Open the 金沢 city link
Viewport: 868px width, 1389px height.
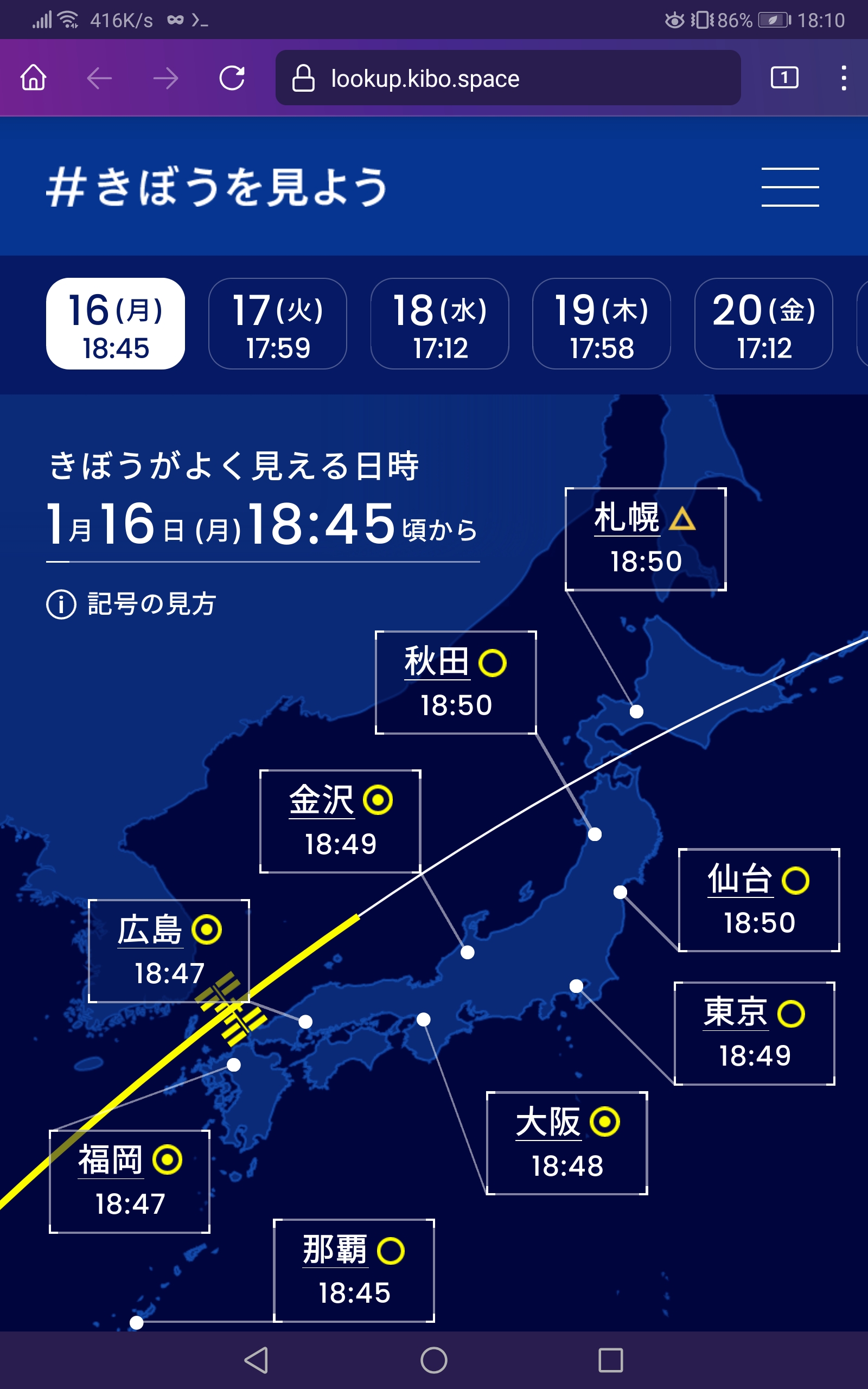322,800
